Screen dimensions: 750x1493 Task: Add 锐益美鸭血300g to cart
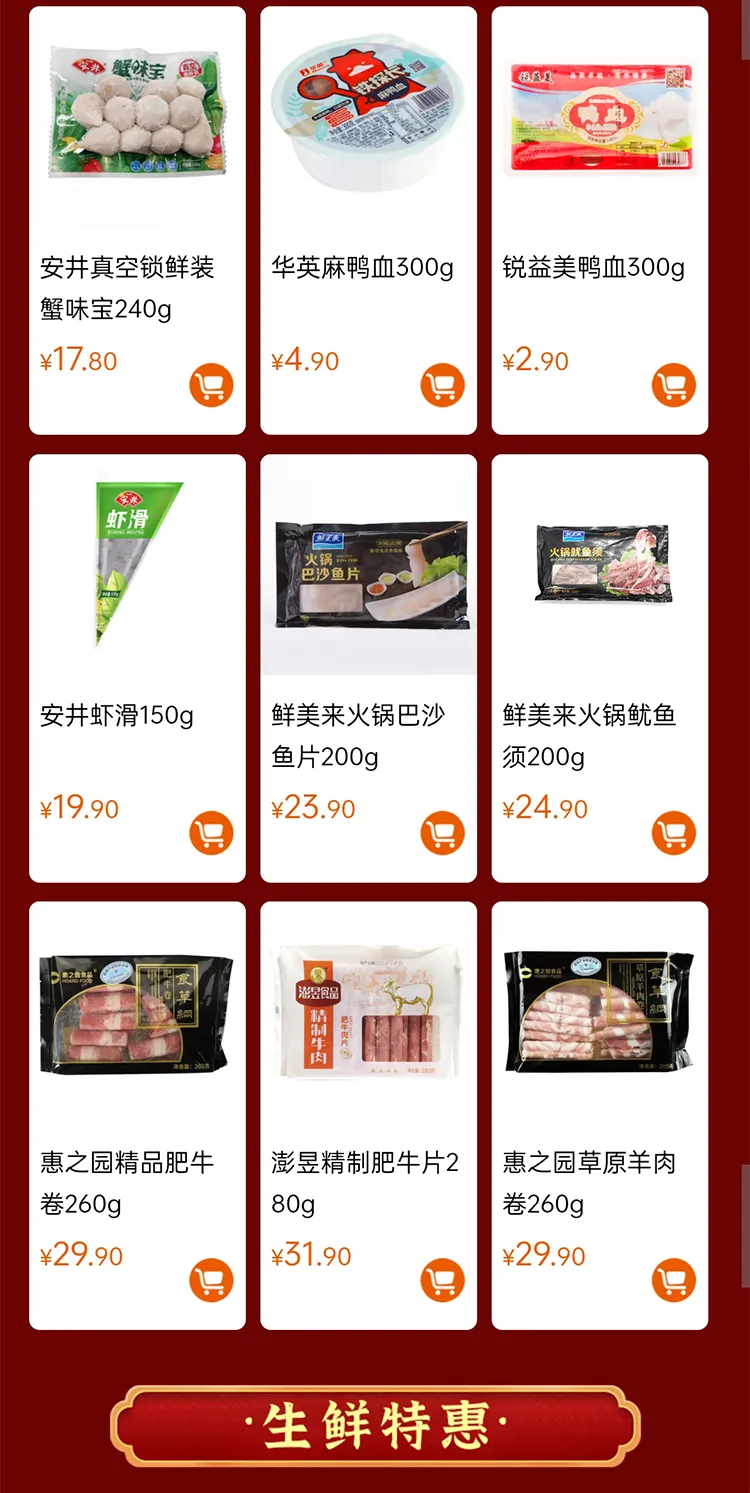pyautogui.click(x=673, y=385)
